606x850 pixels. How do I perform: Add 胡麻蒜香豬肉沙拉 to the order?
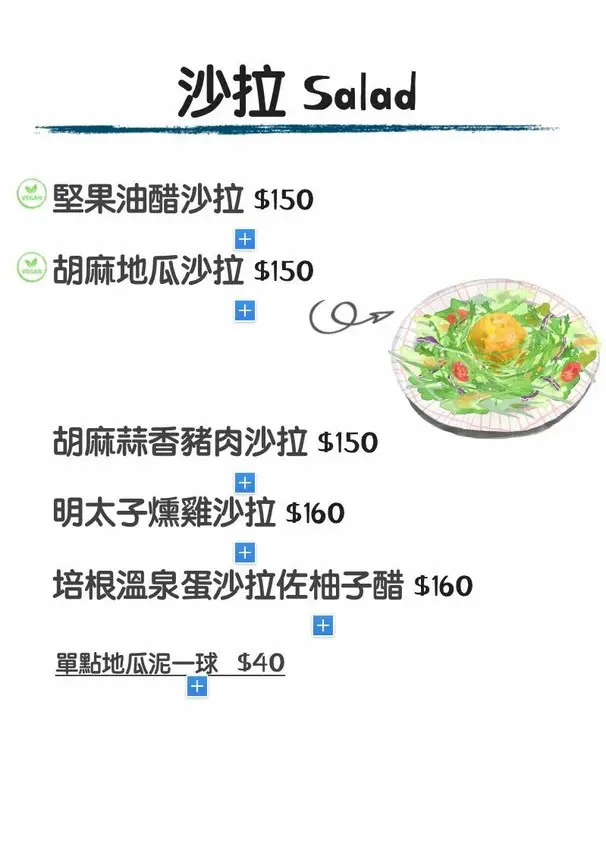[245, 483]
